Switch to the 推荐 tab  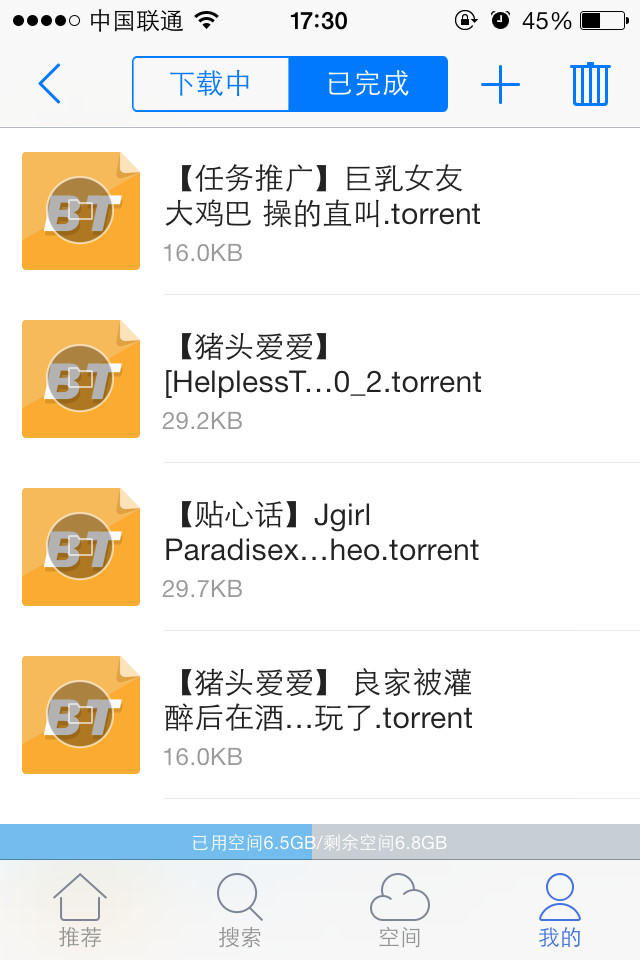click(80, 910)
